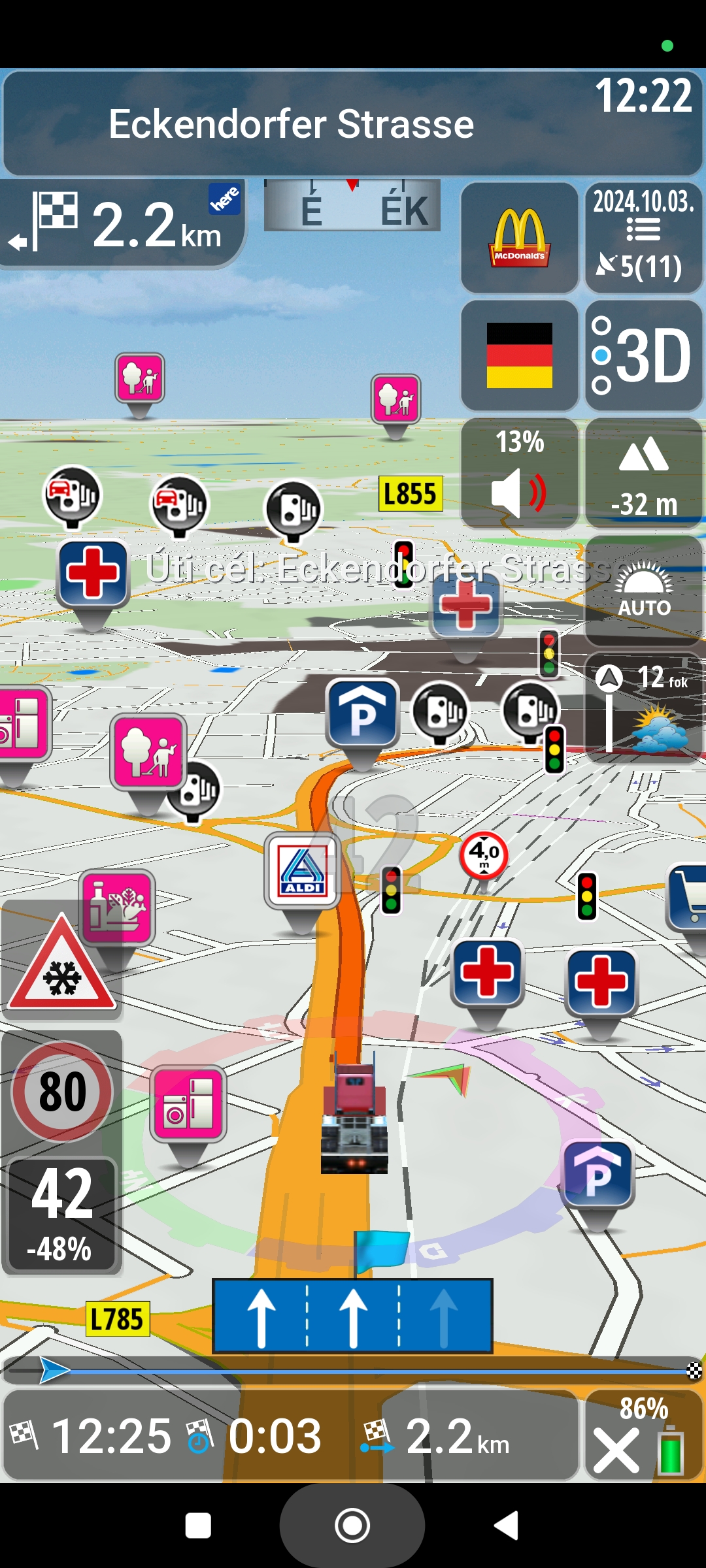Adjust the 13% volume speaker button
The width and height of the screenshot is (706, 1568).
[x=519, y=473]
